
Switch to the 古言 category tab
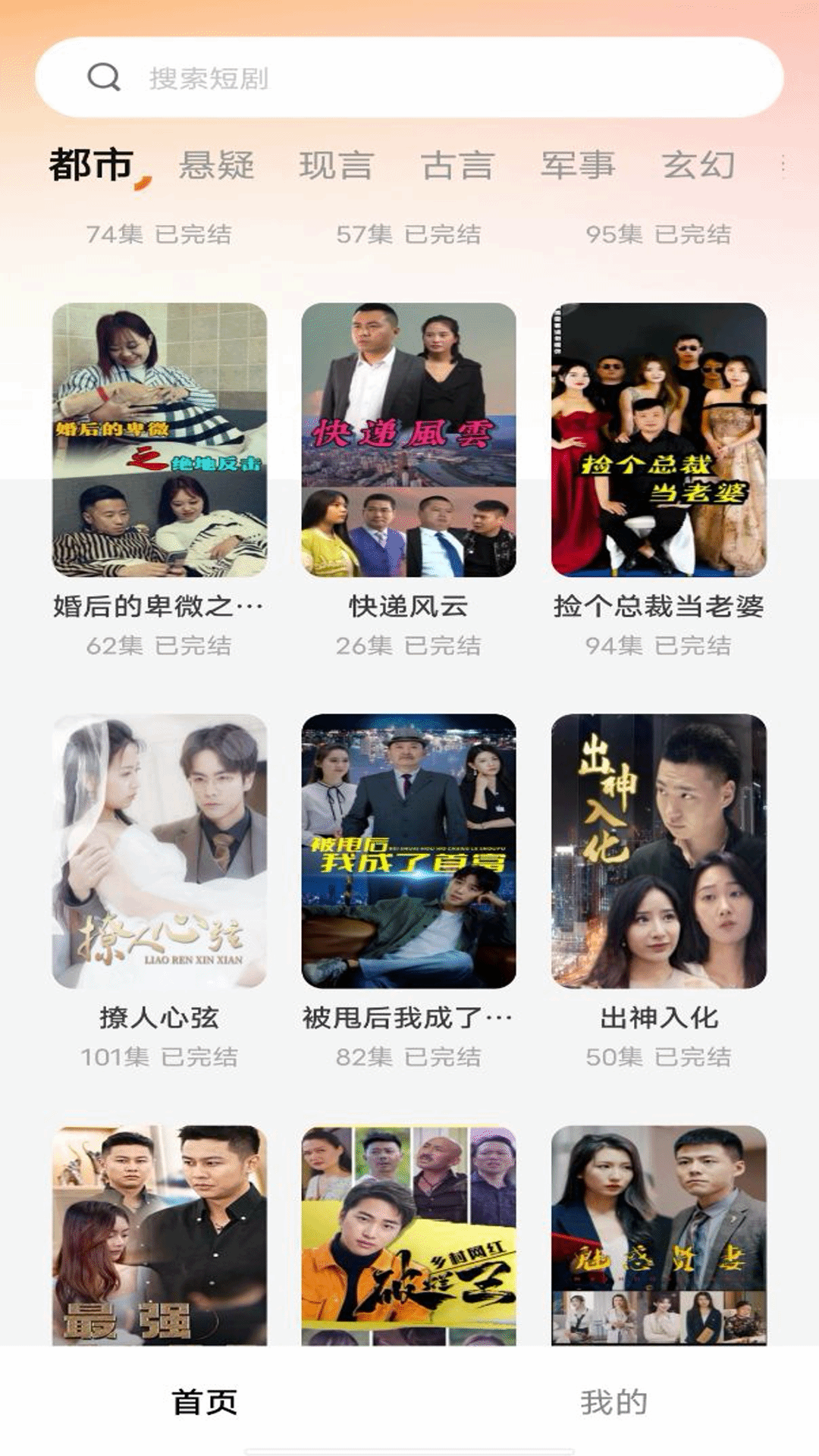click(457, 165)
